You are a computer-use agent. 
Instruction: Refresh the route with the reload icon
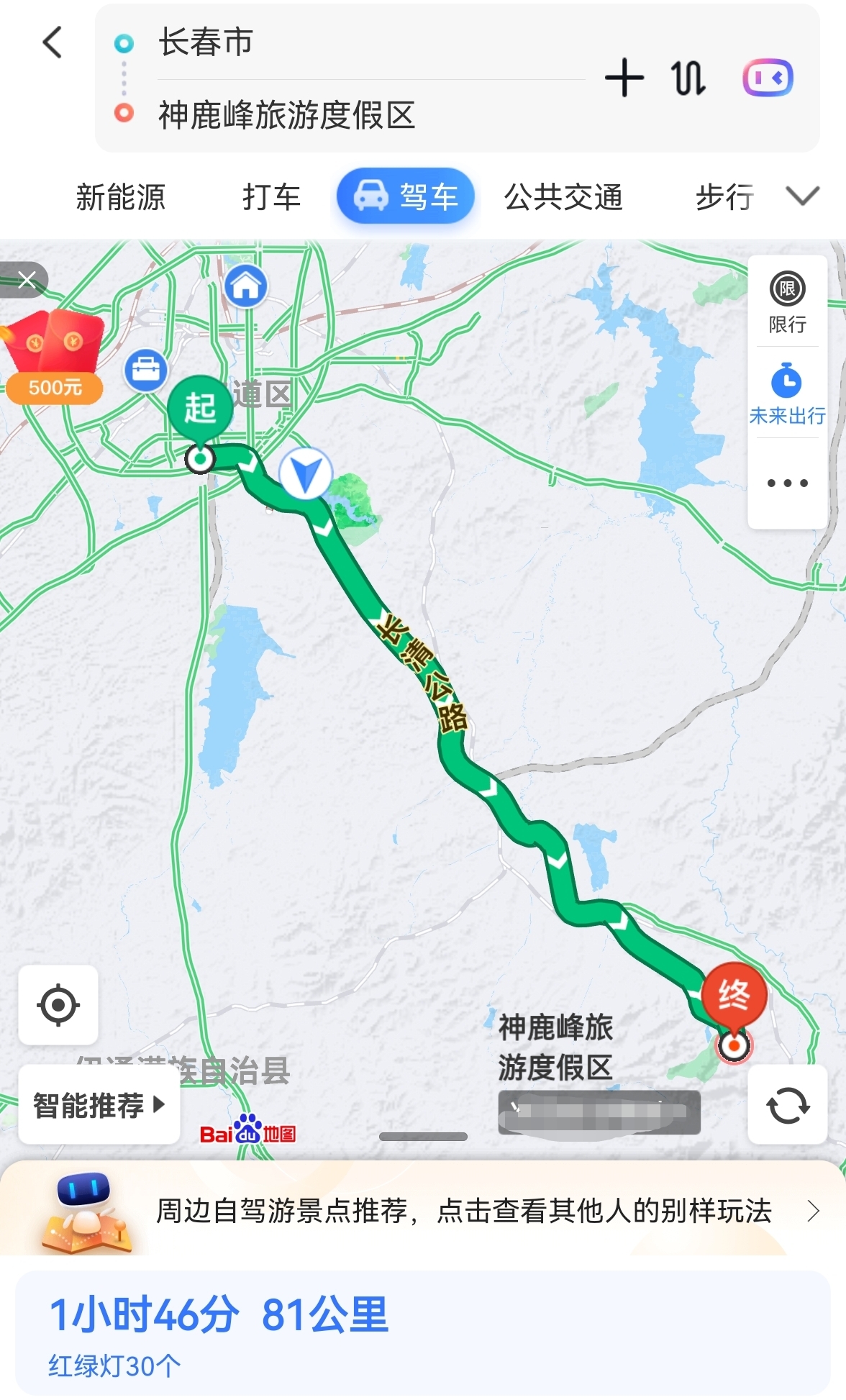click(x=787, y=1104)
